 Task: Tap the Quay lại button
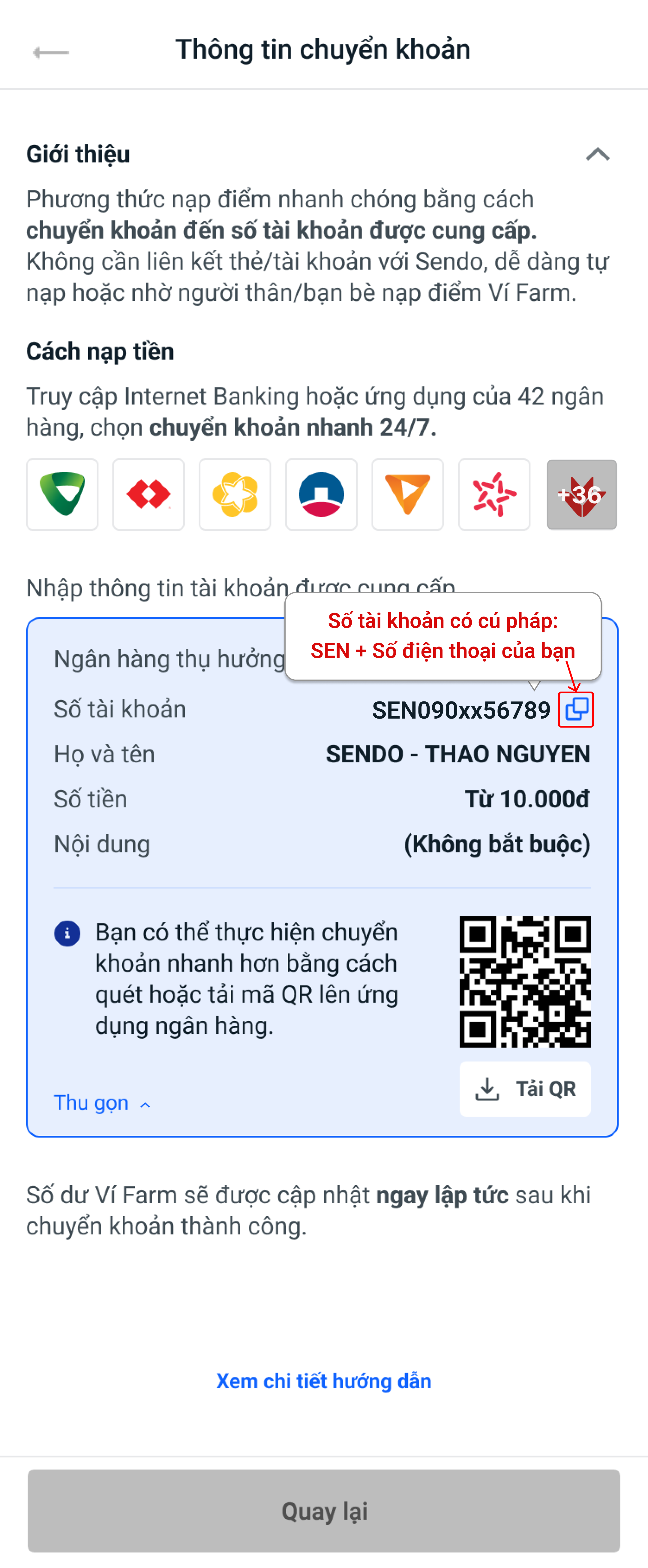pos(324,1511)
